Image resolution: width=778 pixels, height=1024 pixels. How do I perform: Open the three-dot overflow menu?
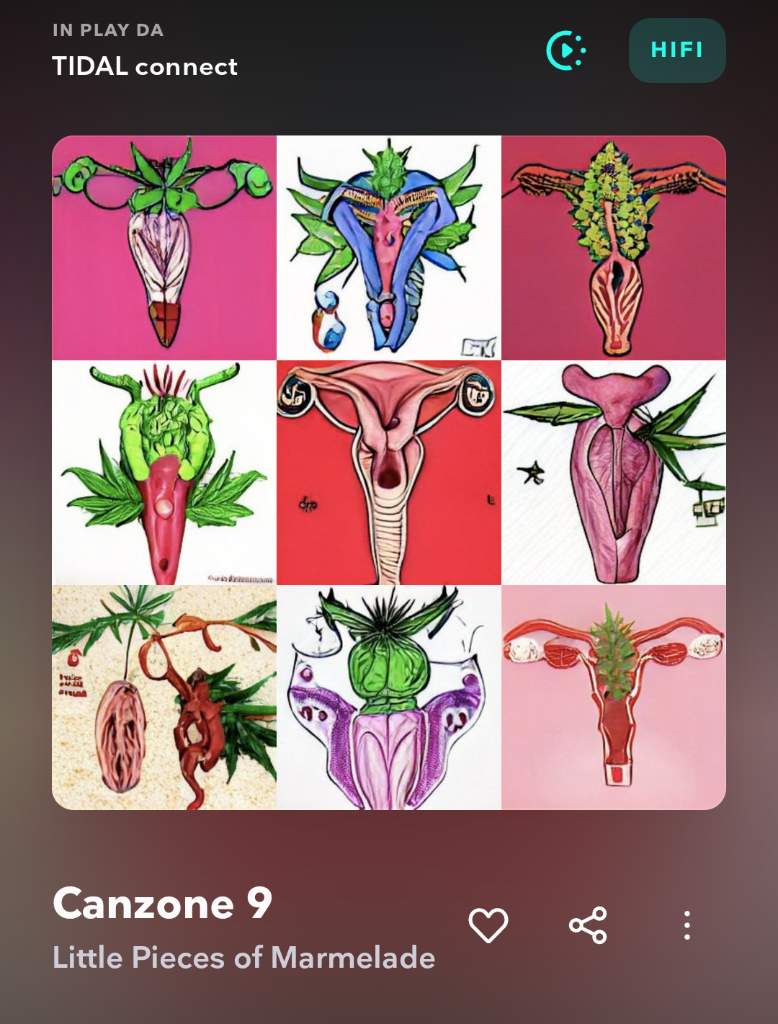[686, 925]
